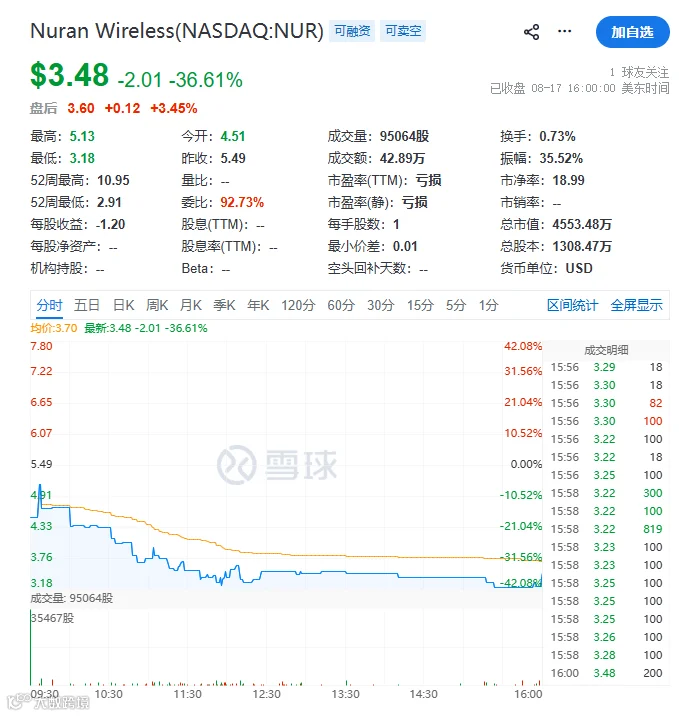
Task: Switch to the 季K chart
Action: pos(224,305)
